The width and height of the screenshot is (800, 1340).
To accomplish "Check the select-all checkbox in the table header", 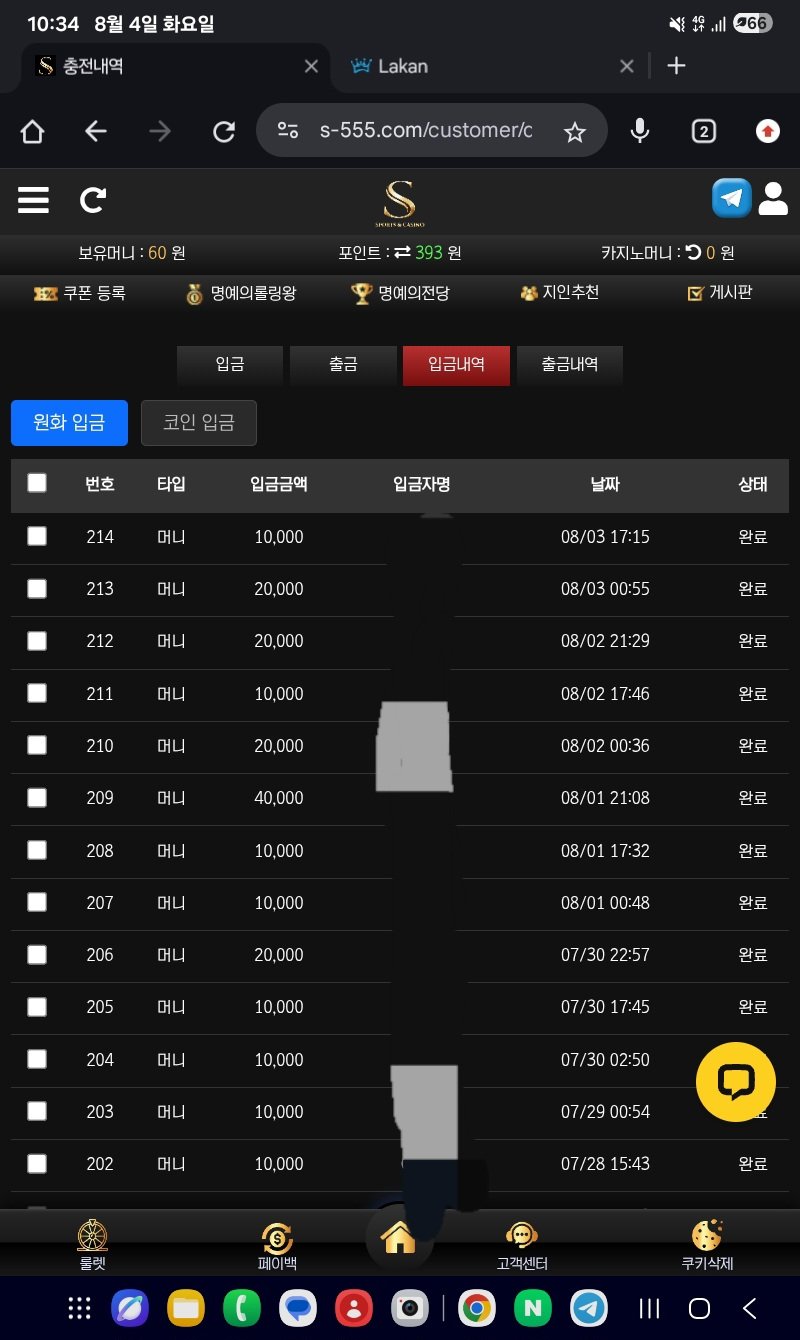I will (x=37, y=483).
